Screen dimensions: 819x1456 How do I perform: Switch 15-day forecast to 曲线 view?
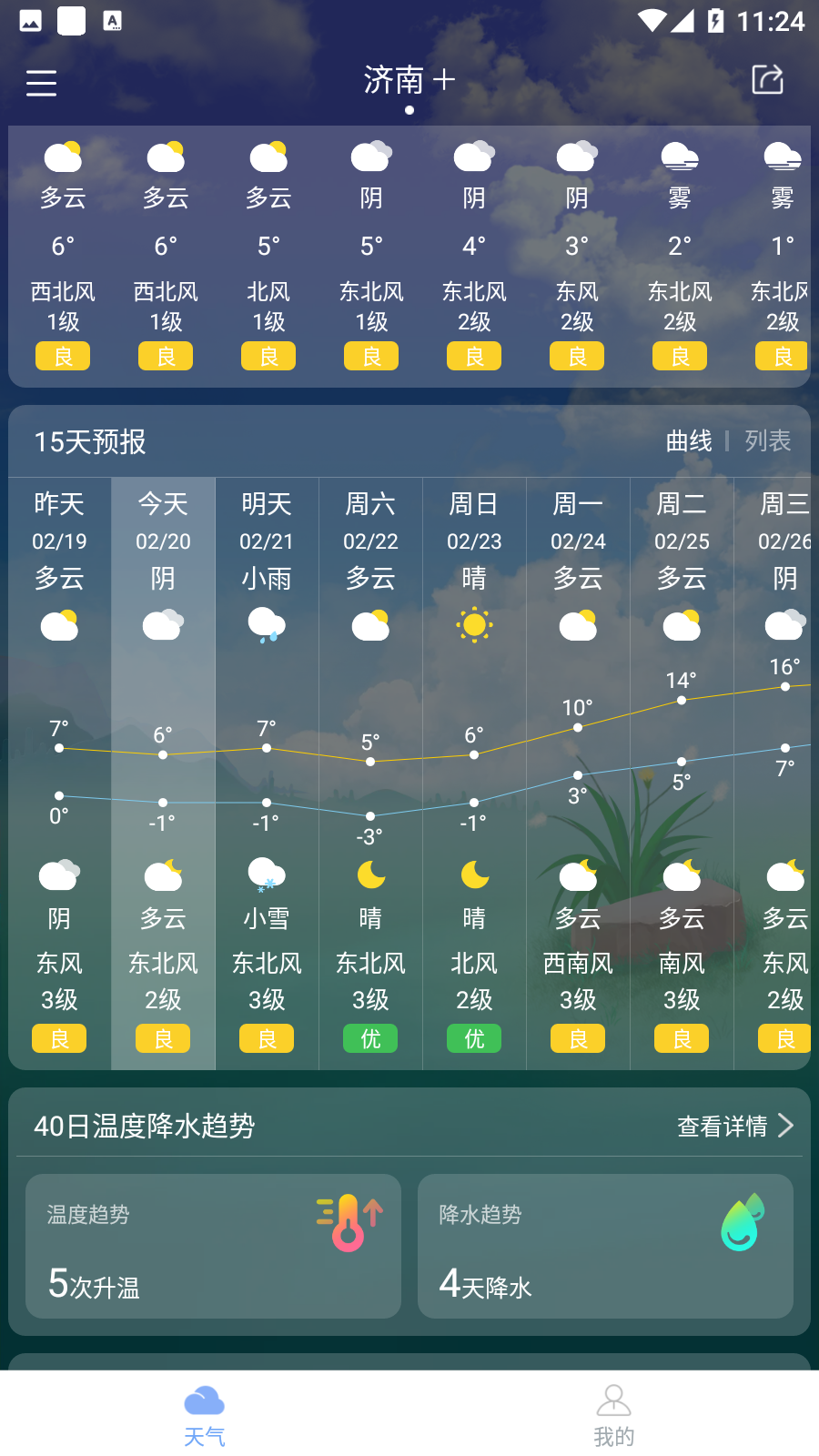689,441
